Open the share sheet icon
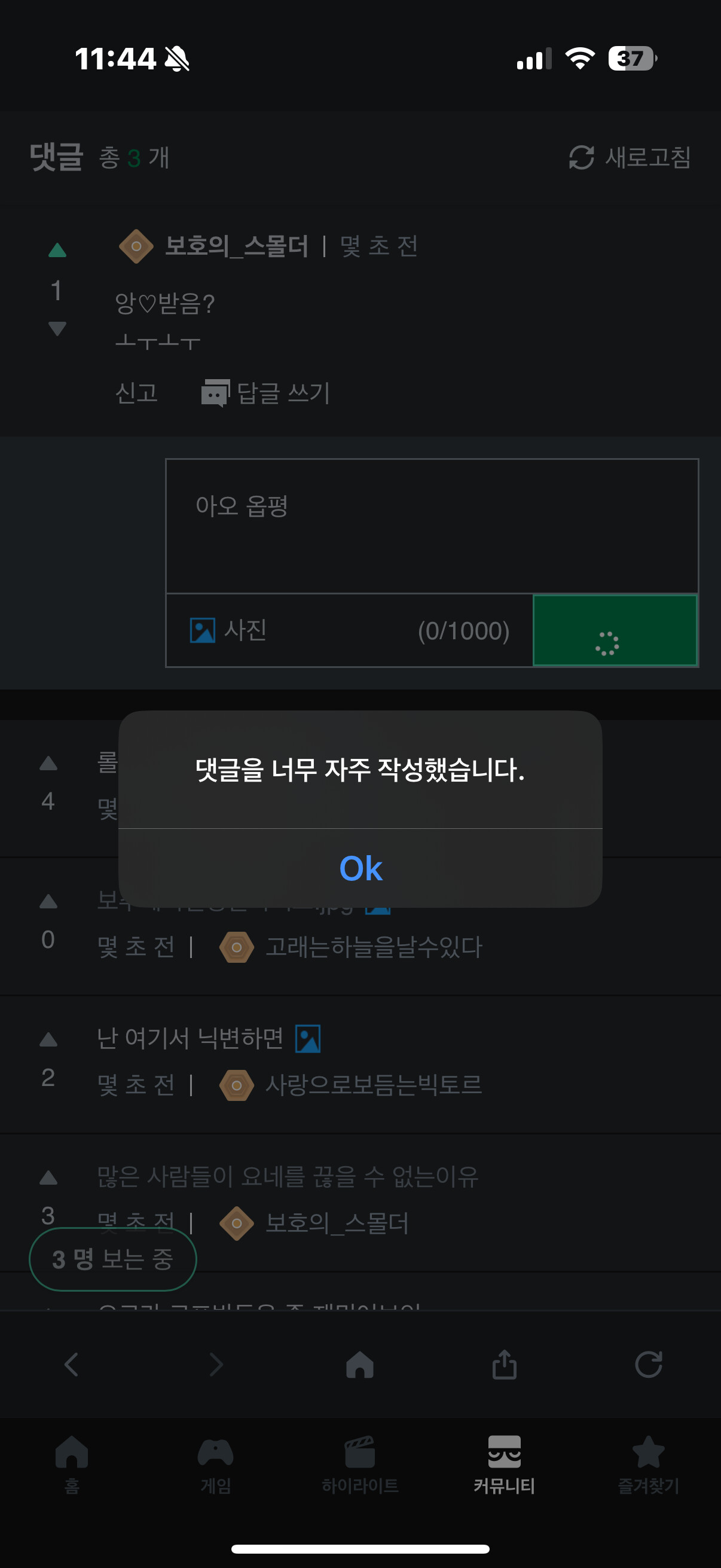This screenshot has width=721, height=1568. point(505,1364)
